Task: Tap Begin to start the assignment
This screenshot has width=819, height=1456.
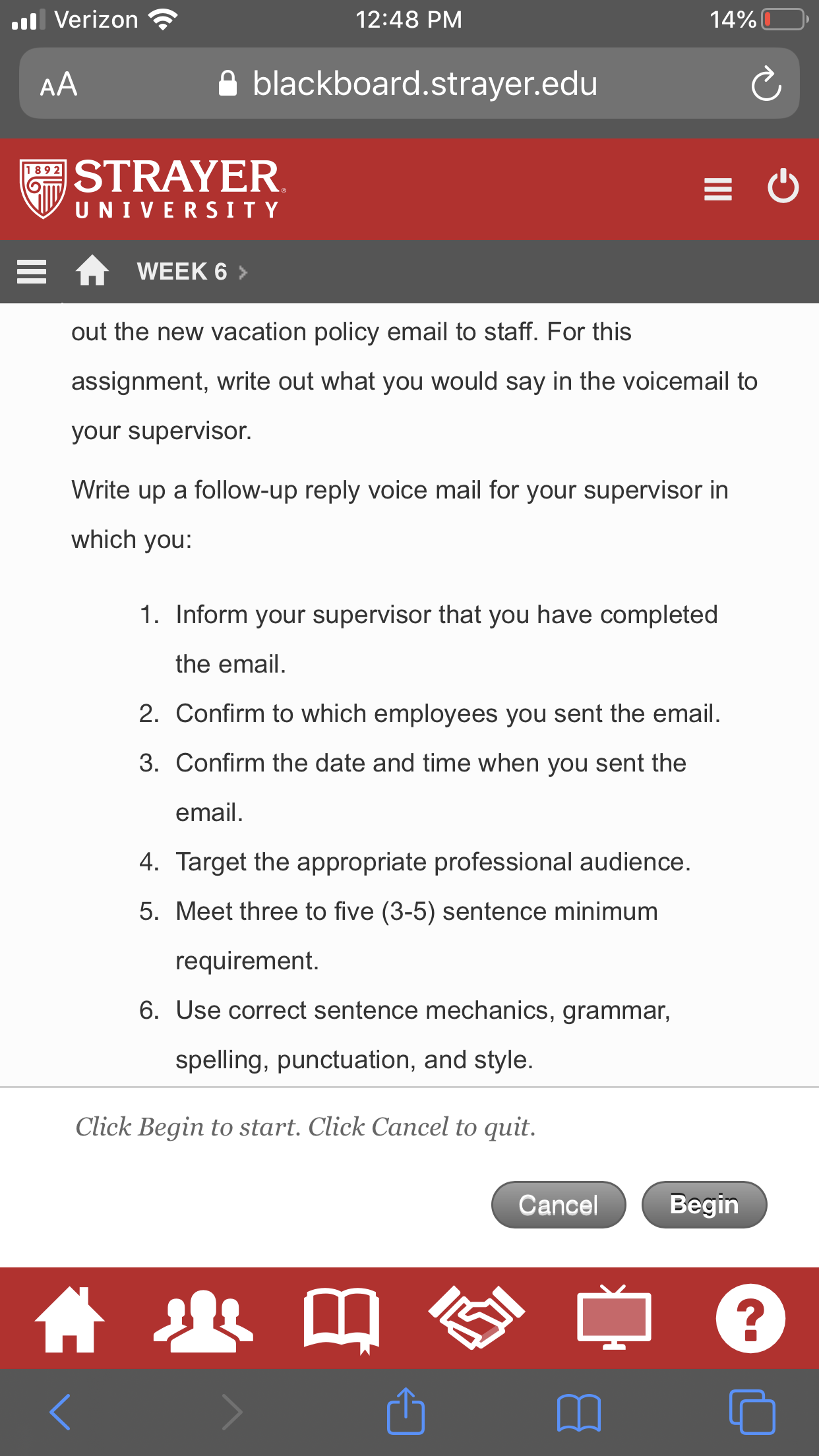Action: tap(704, 1205)
